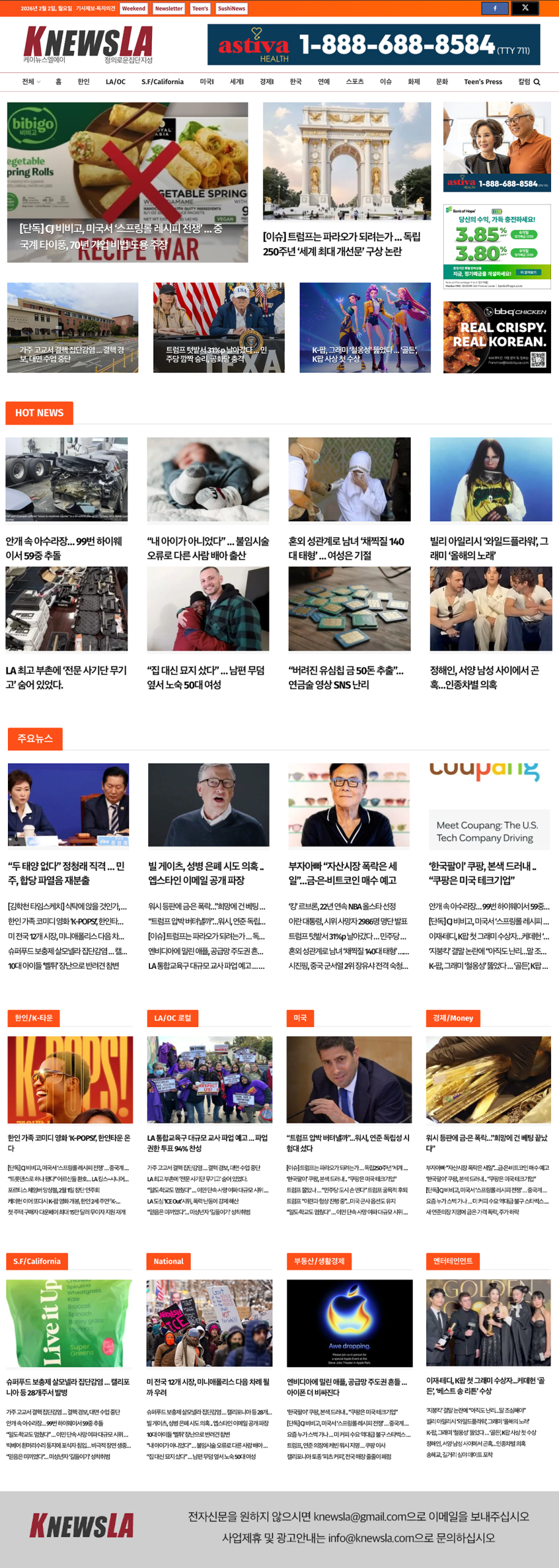
Task: Tap the Weekend button in top bar
Action: click(133, 9)
